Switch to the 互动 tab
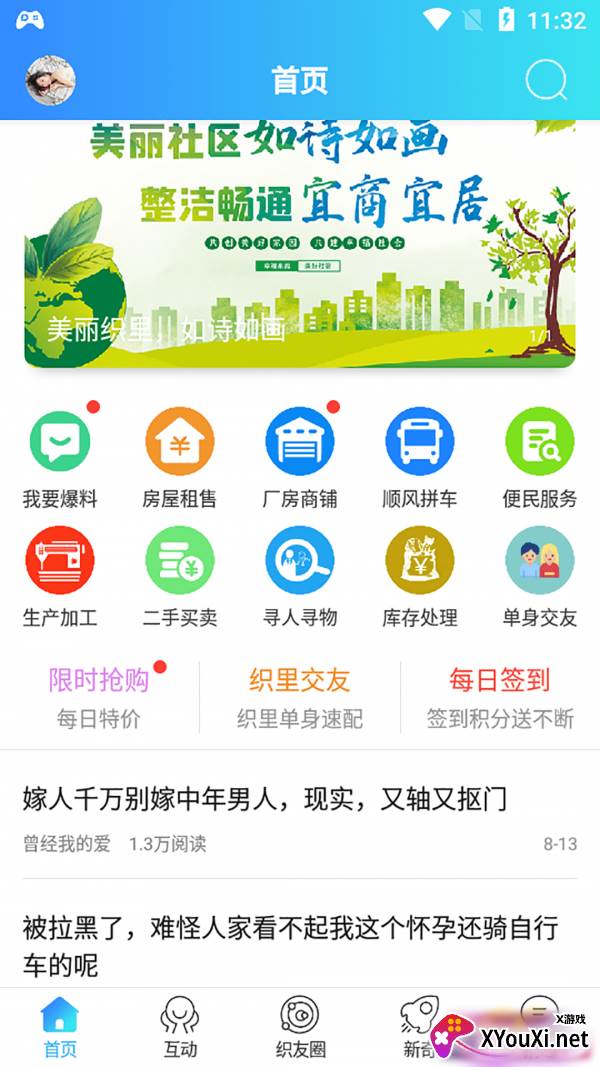Screen dimensions: 600x1067 click(180, 1028)
